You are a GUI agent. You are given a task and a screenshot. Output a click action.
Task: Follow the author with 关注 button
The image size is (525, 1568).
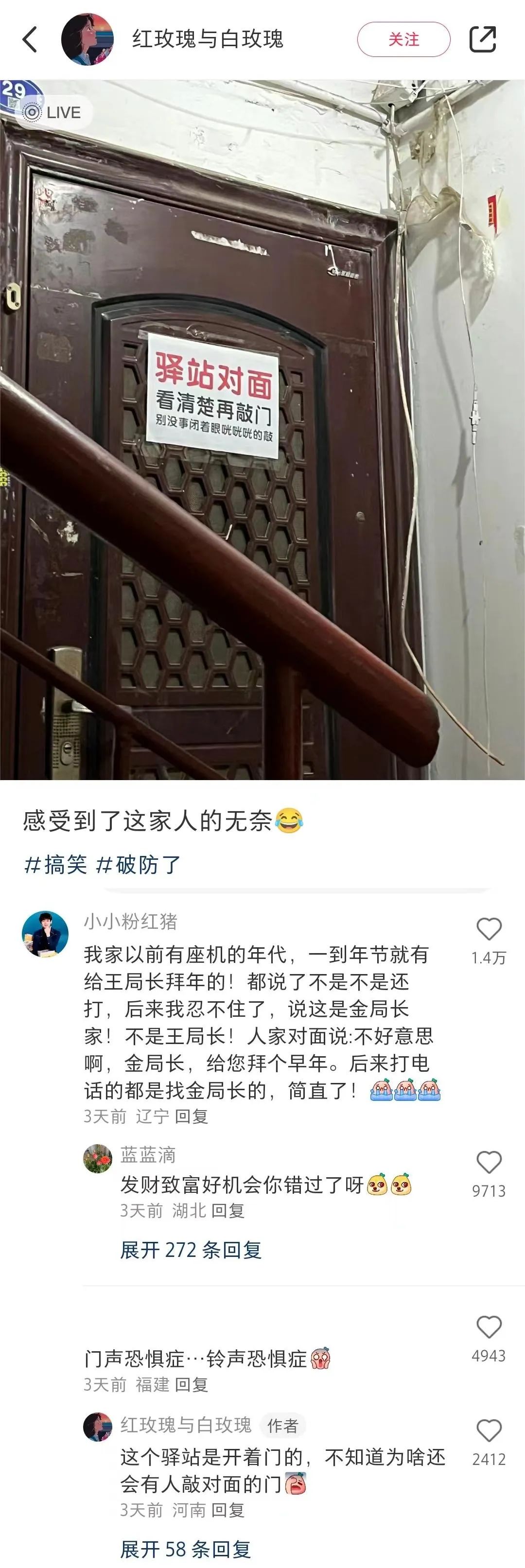click(x=403, y=39)
